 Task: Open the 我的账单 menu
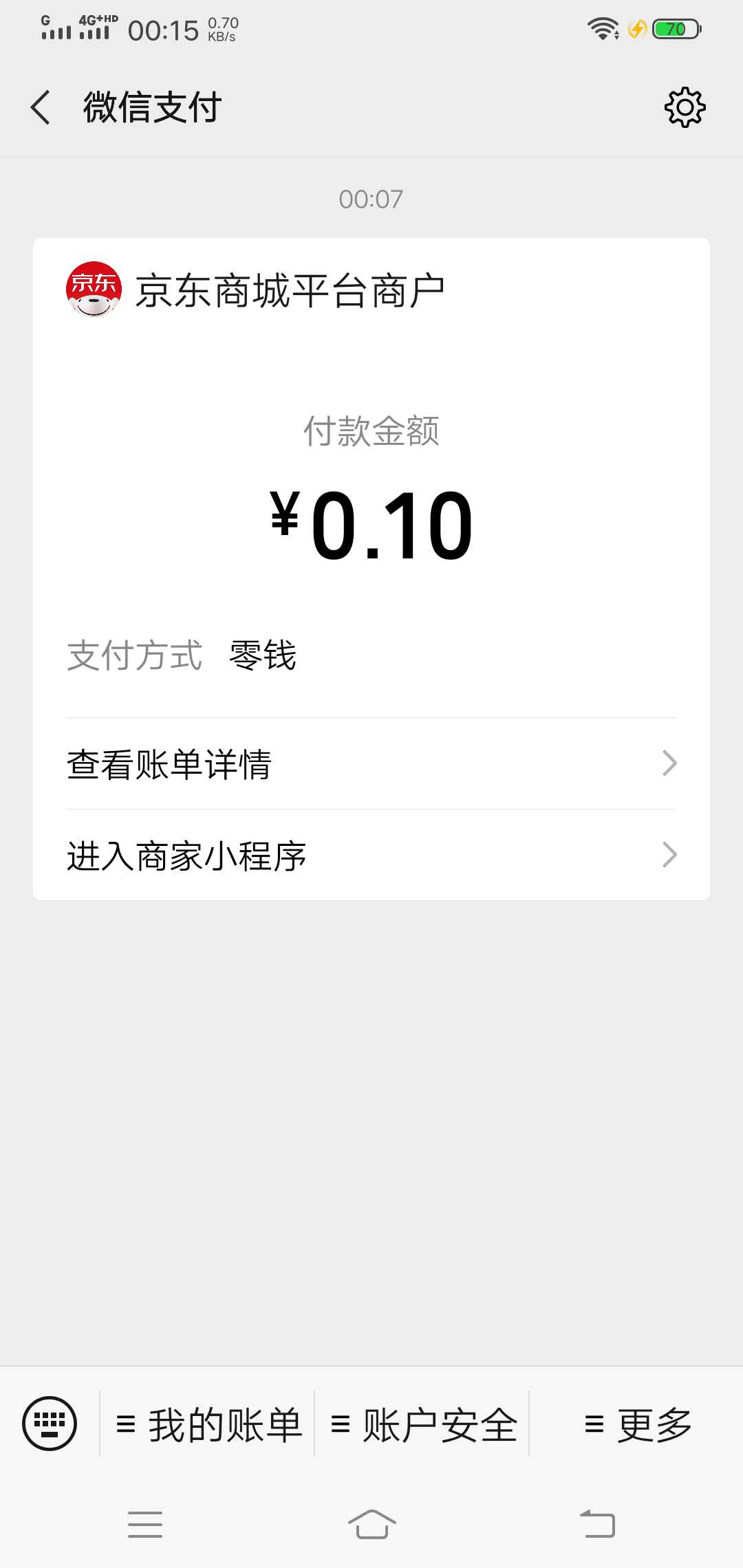(207, 1424)
